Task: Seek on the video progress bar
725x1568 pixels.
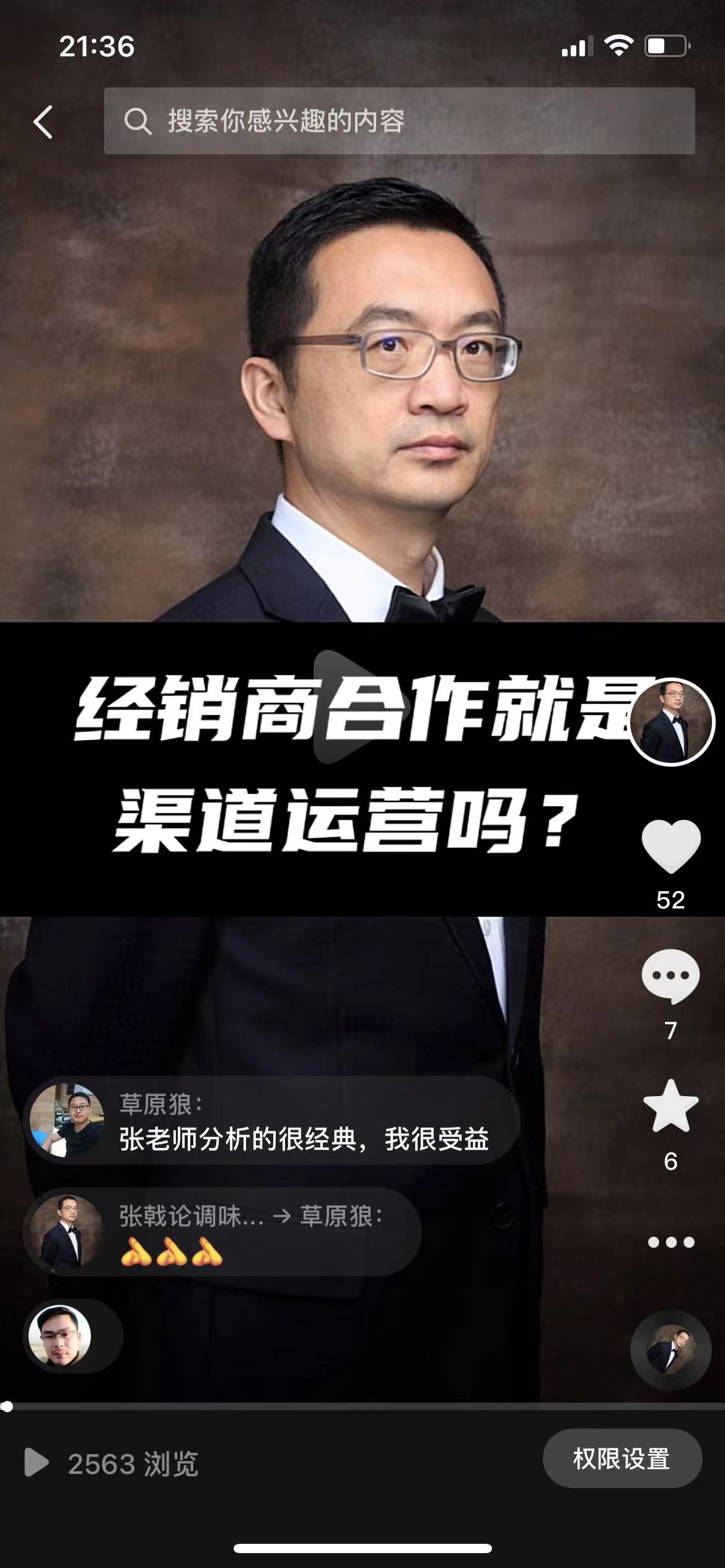Action: [362, 1407]
